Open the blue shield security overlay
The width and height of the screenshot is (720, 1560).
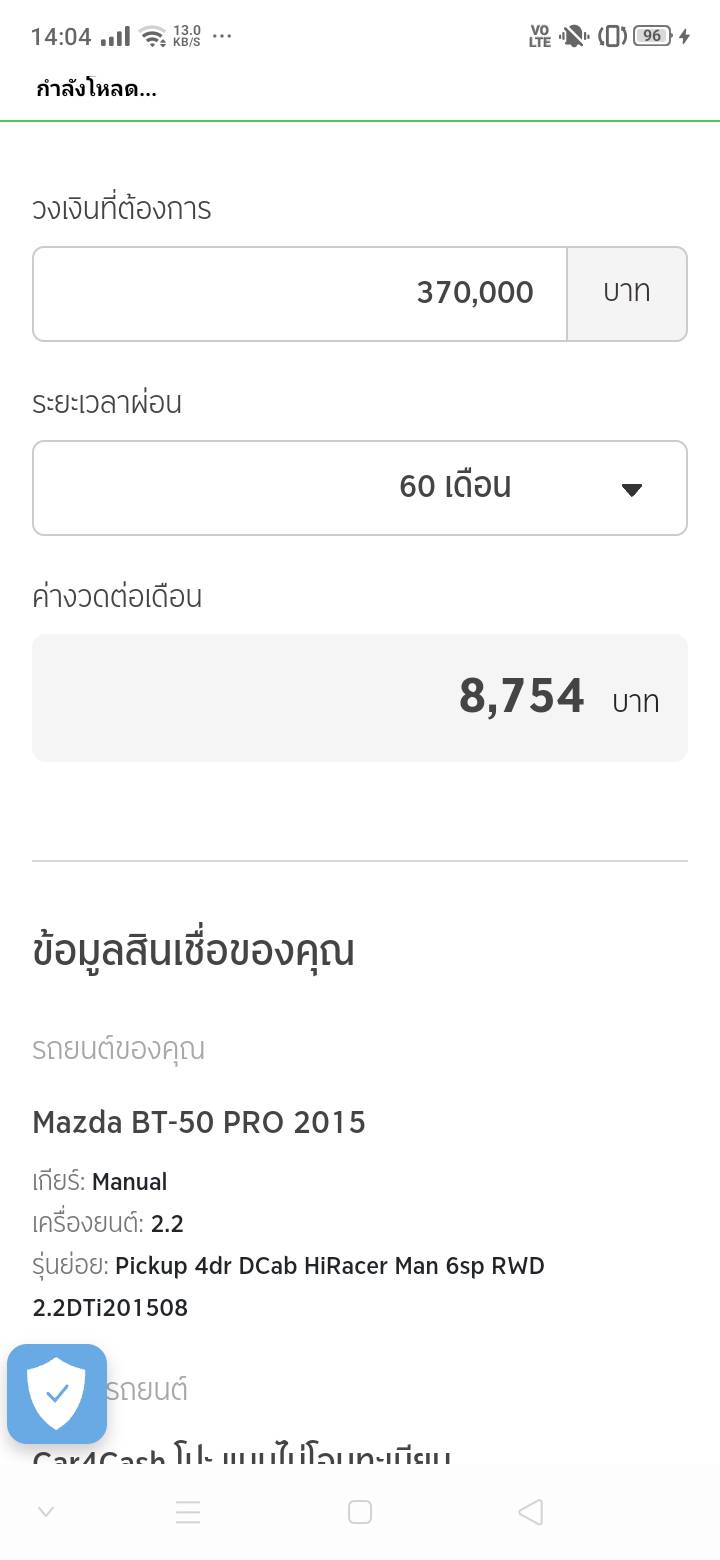57,1393
